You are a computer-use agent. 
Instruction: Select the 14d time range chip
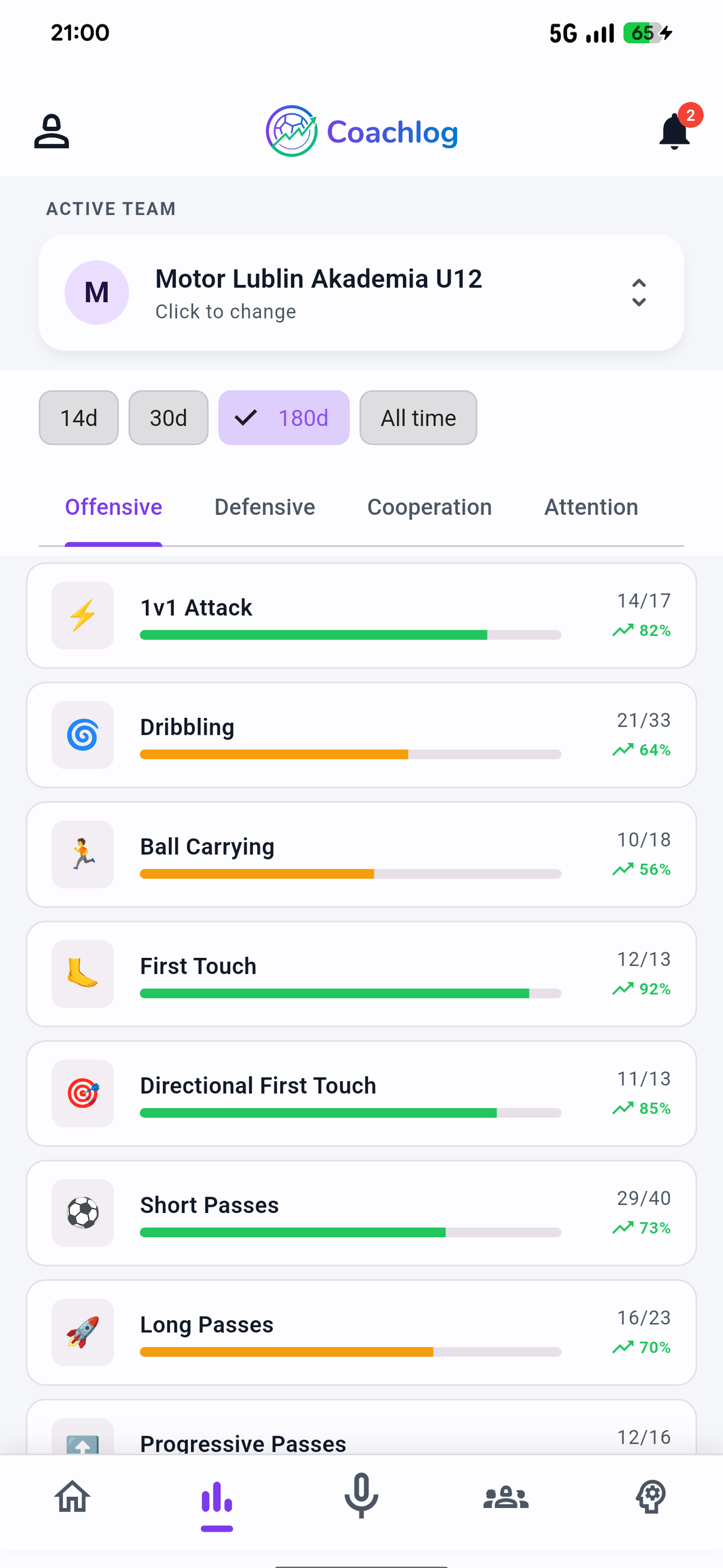(78, 418)
